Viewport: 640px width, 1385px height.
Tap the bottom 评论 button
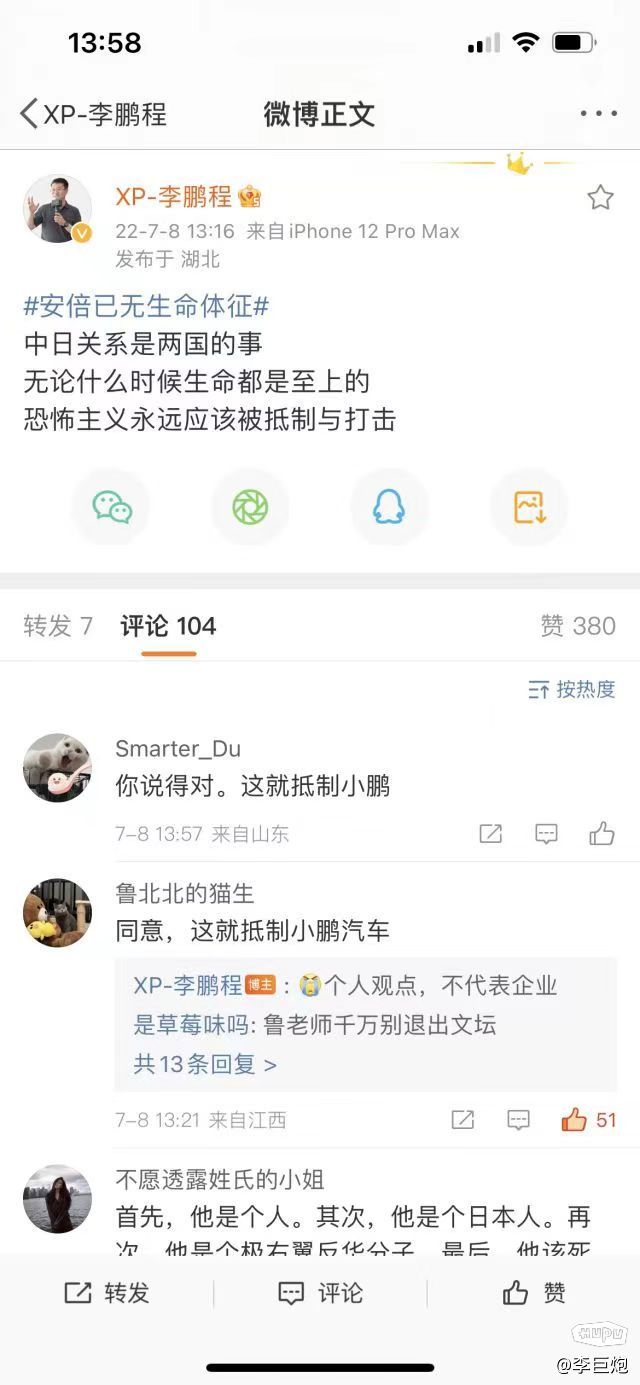point(320,1292)
